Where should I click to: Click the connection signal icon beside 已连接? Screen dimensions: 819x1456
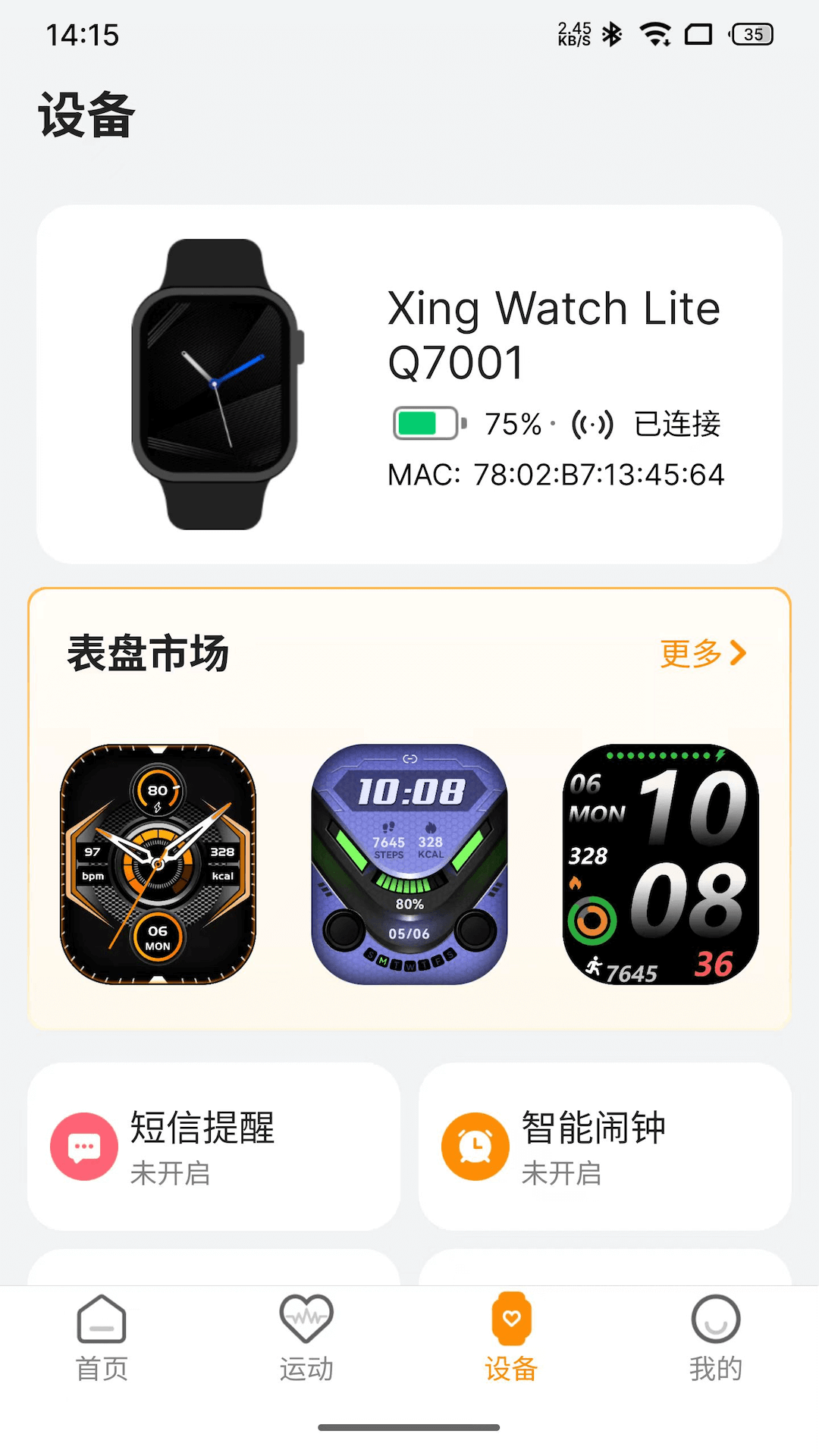coord(591,423)
